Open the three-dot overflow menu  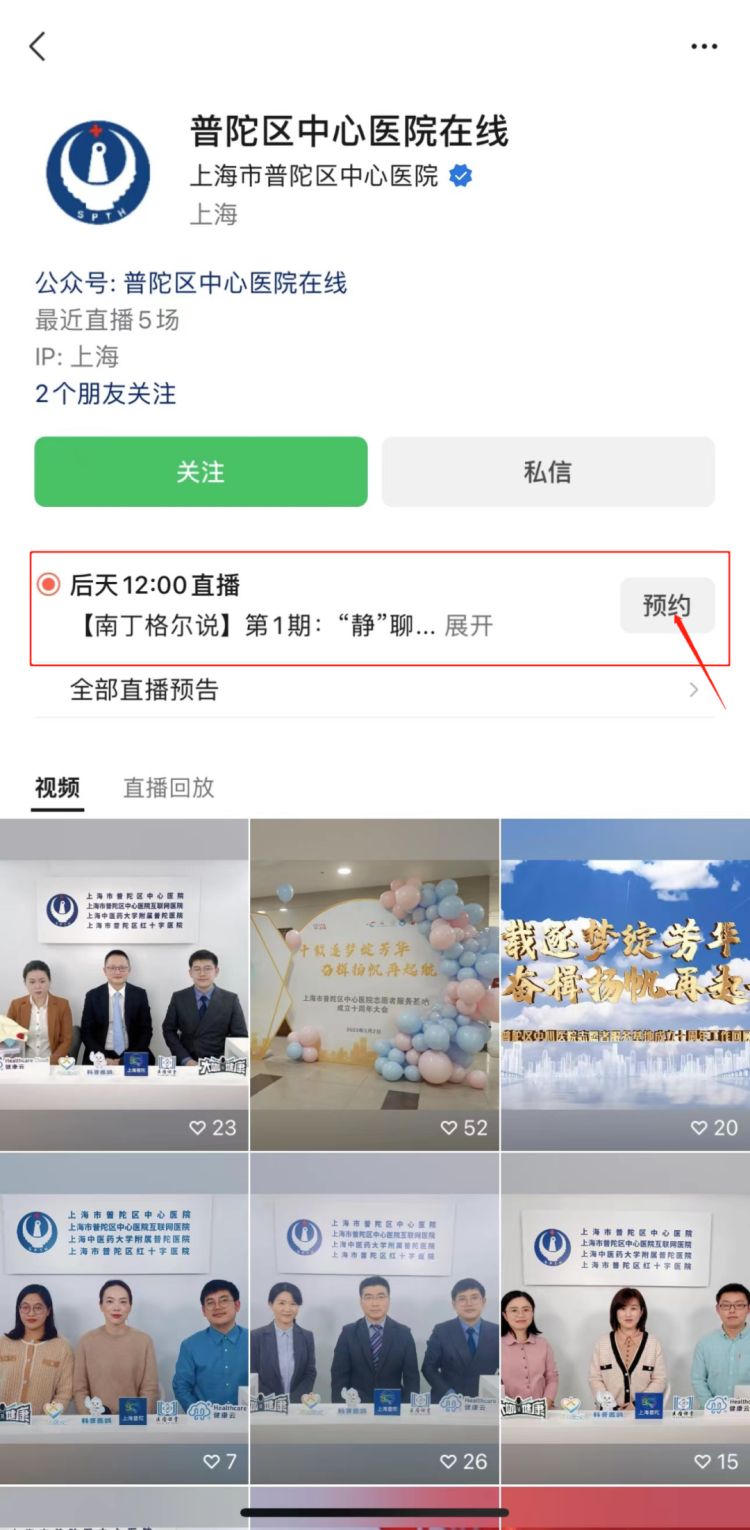point(704,47)
